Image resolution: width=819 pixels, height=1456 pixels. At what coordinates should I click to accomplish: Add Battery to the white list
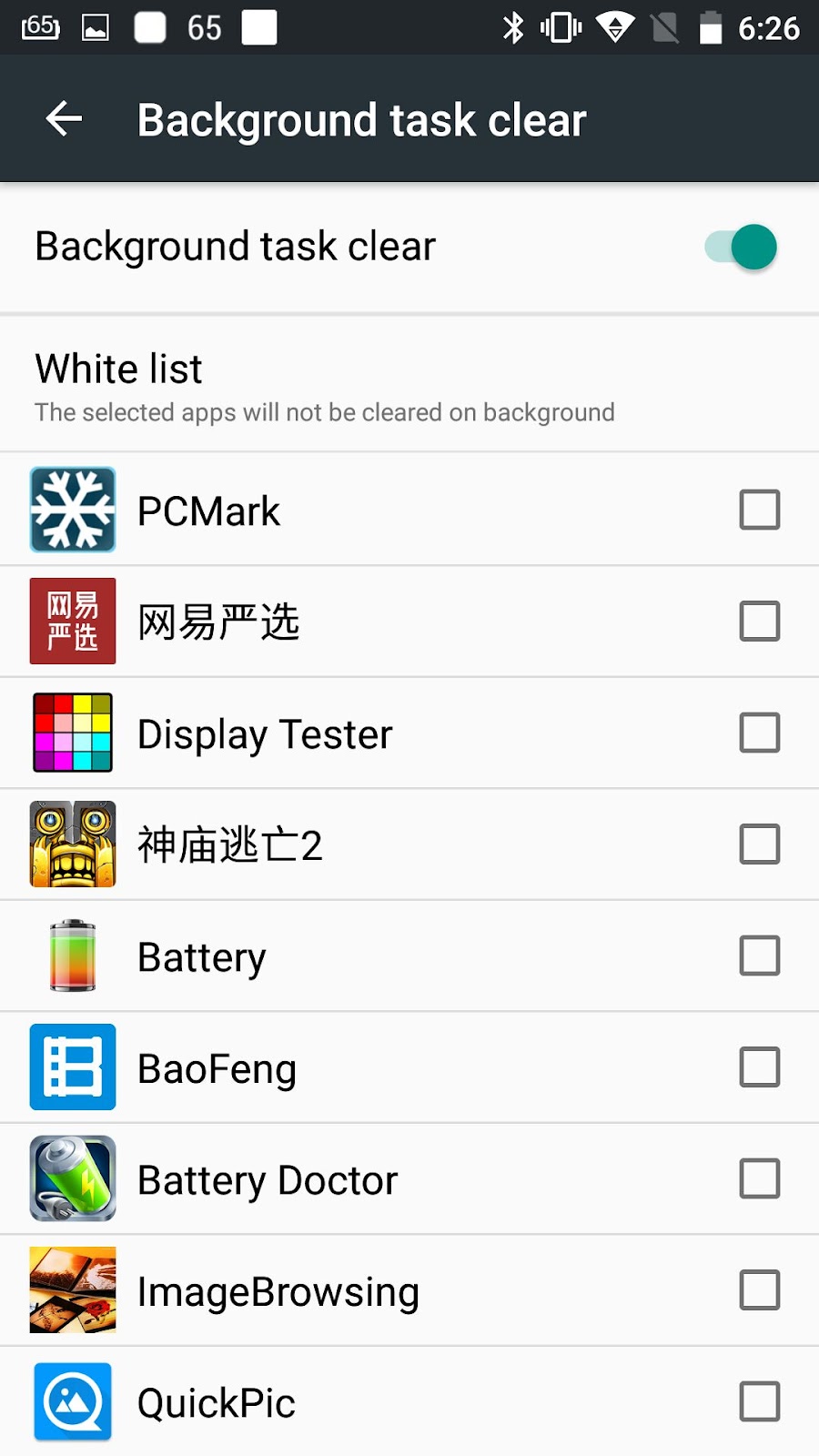[759, 955]
